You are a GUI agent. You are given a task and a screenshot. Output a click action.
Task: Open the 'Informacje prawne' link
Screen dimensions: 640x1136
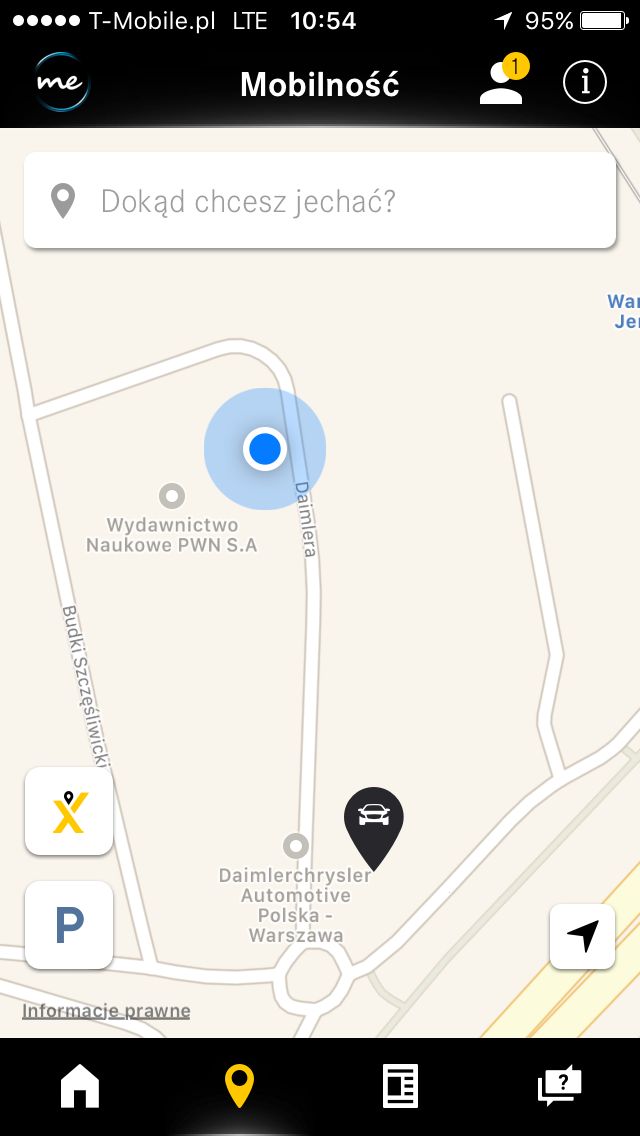[x=106, y=1011]
